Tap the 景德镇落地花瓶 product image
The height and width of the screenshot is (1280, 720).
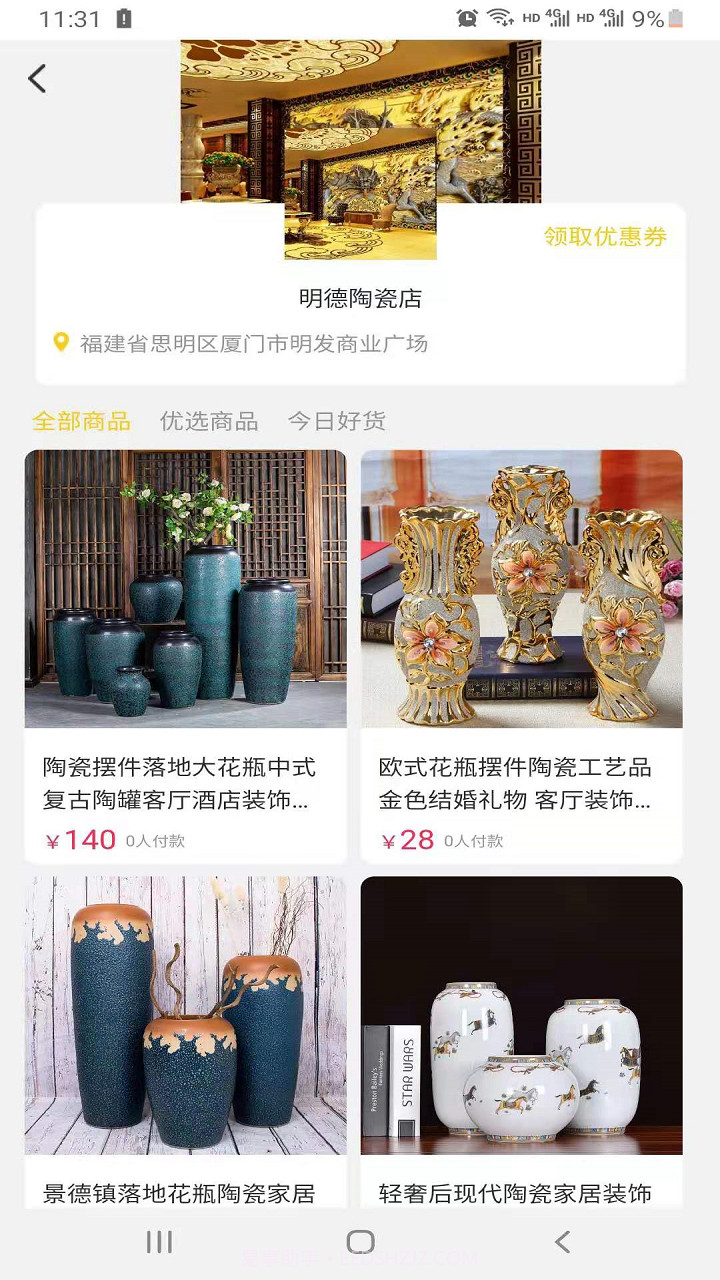point(187,1016)
